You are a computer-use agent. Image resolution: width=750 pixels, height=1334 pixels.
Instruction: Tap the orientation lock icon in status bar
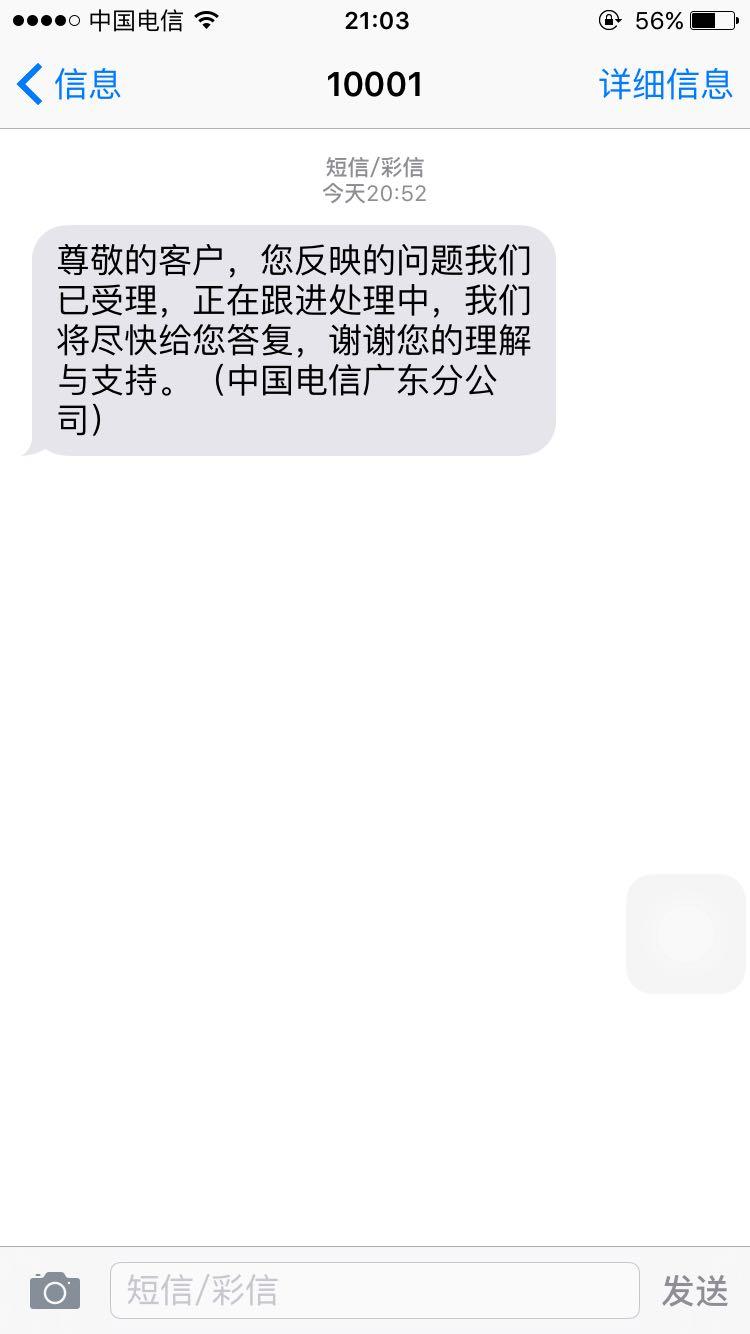(x=609, y=18)
